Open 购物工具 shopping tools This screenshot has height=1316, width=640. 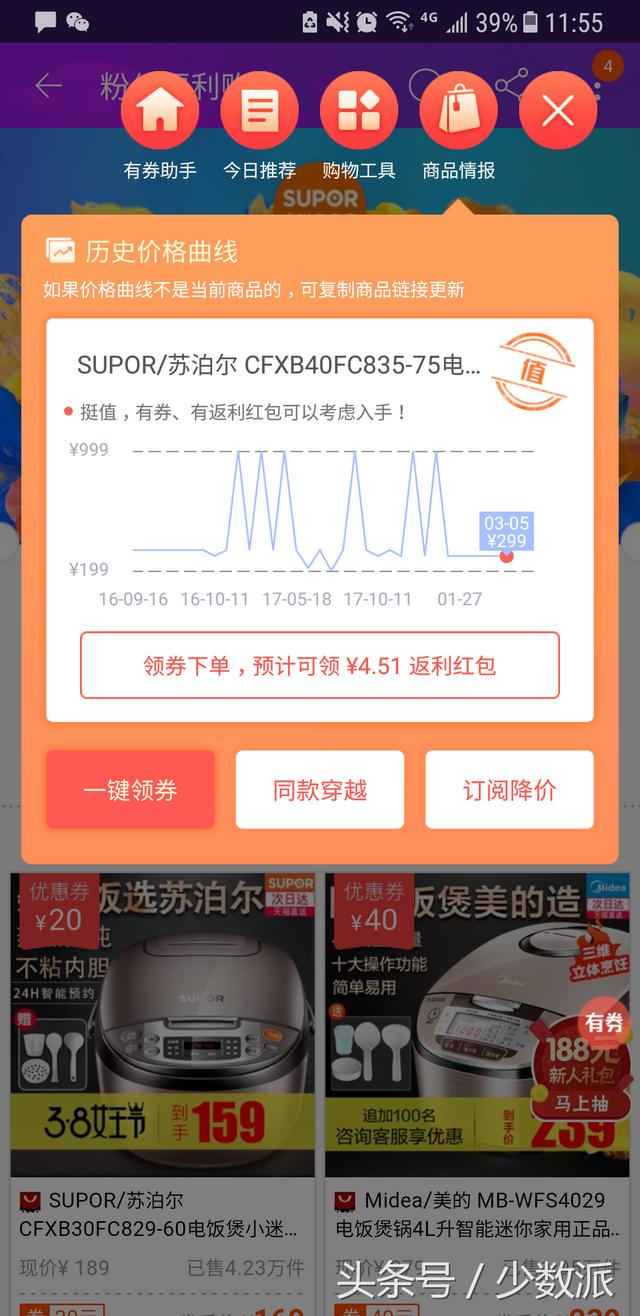(x=359, y=111)
